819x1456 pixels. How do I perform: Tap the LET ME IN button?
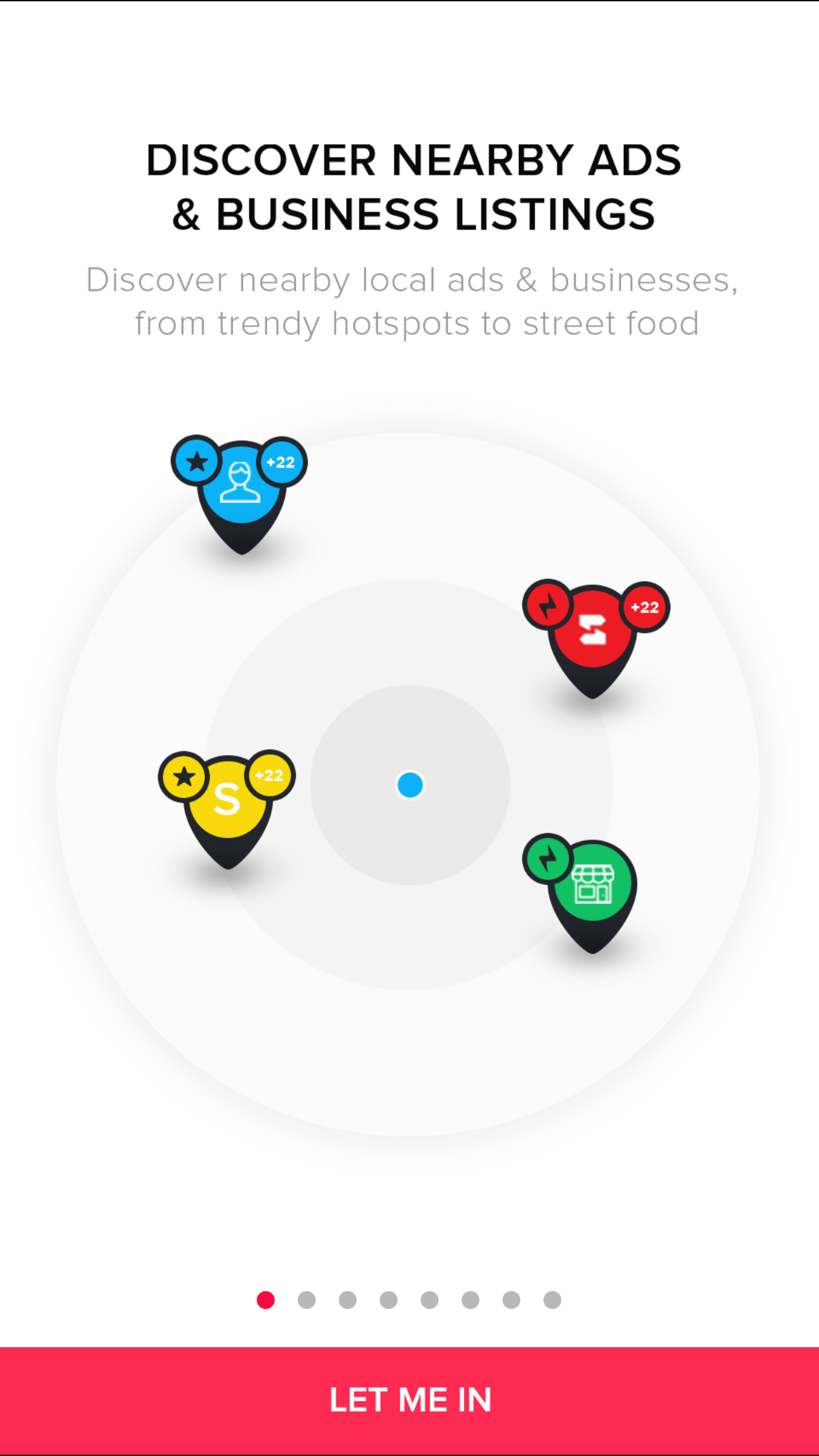pyautogui.click(x=409, y=1400)
